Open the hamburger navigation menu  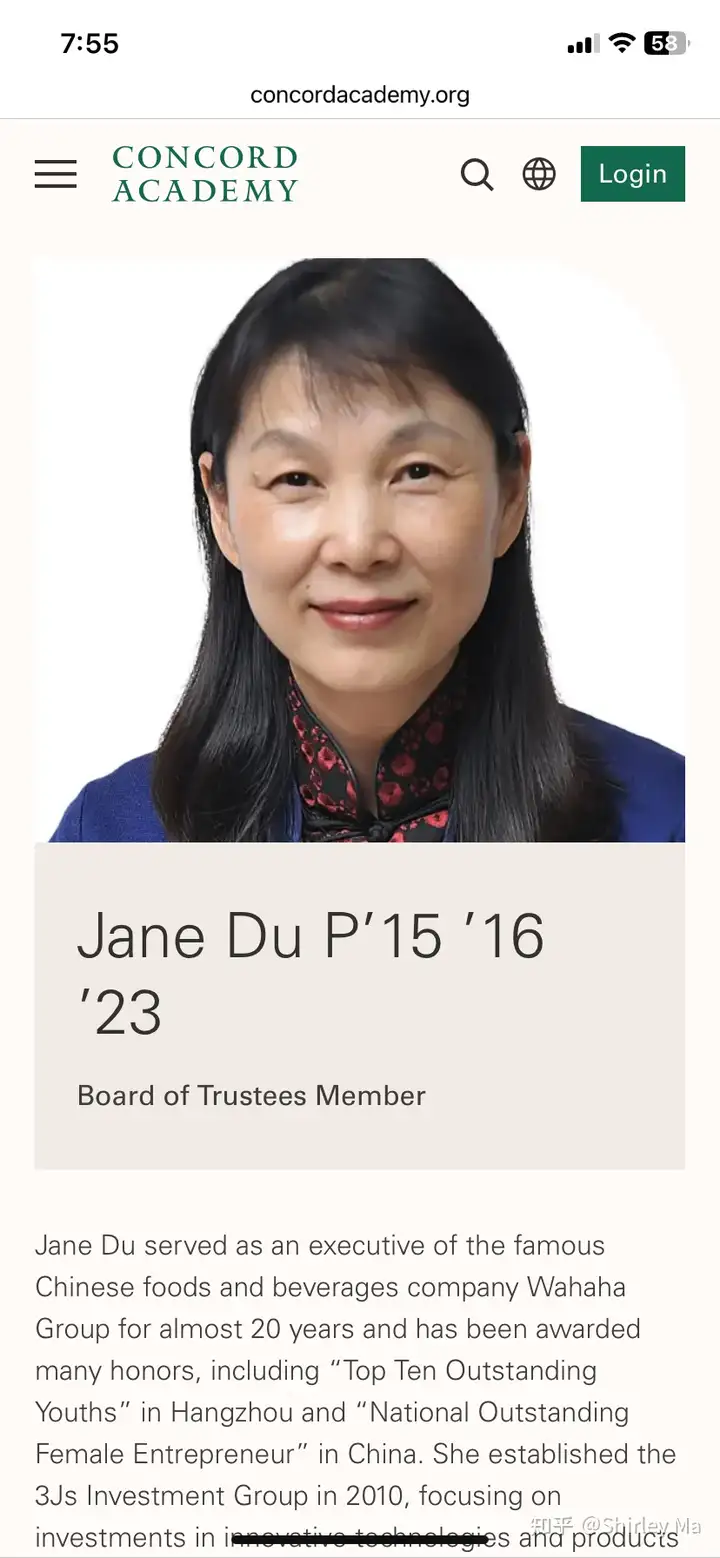tap(56, 174)
